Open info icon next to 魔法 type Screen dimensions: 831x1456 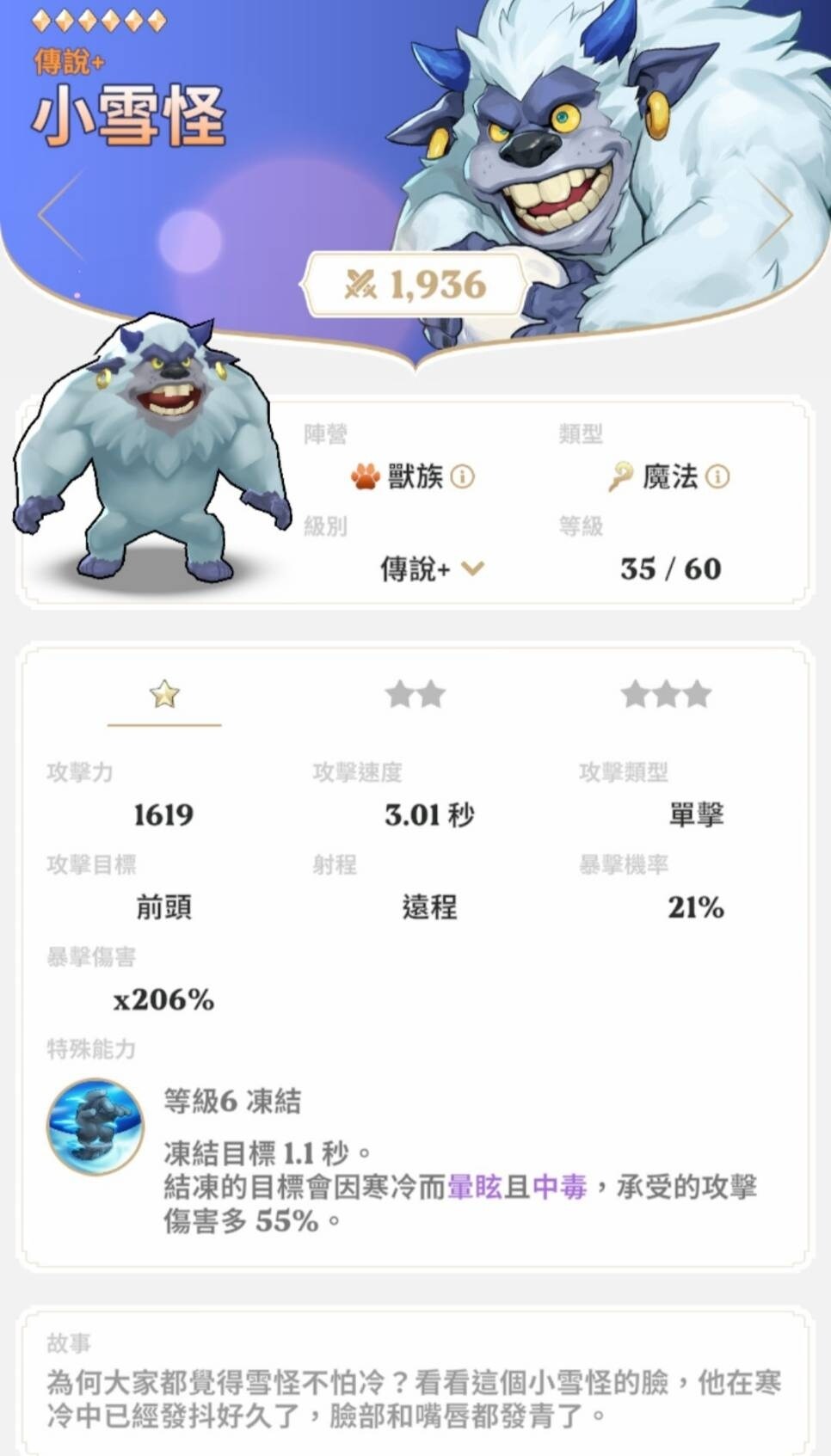pos(717,476)
